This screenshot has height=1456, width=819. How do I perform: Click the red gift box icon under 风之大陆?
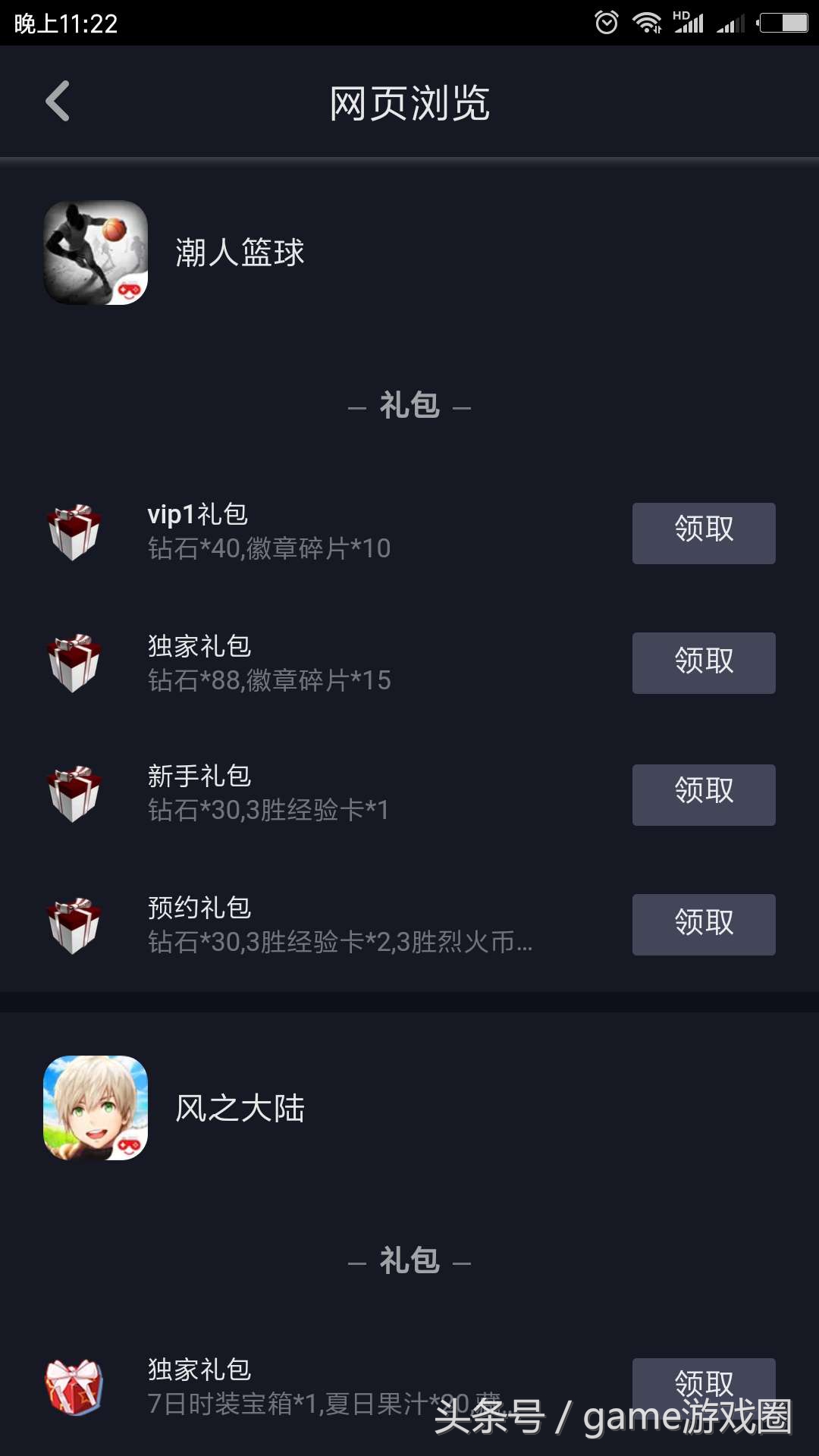(73, 1386)
